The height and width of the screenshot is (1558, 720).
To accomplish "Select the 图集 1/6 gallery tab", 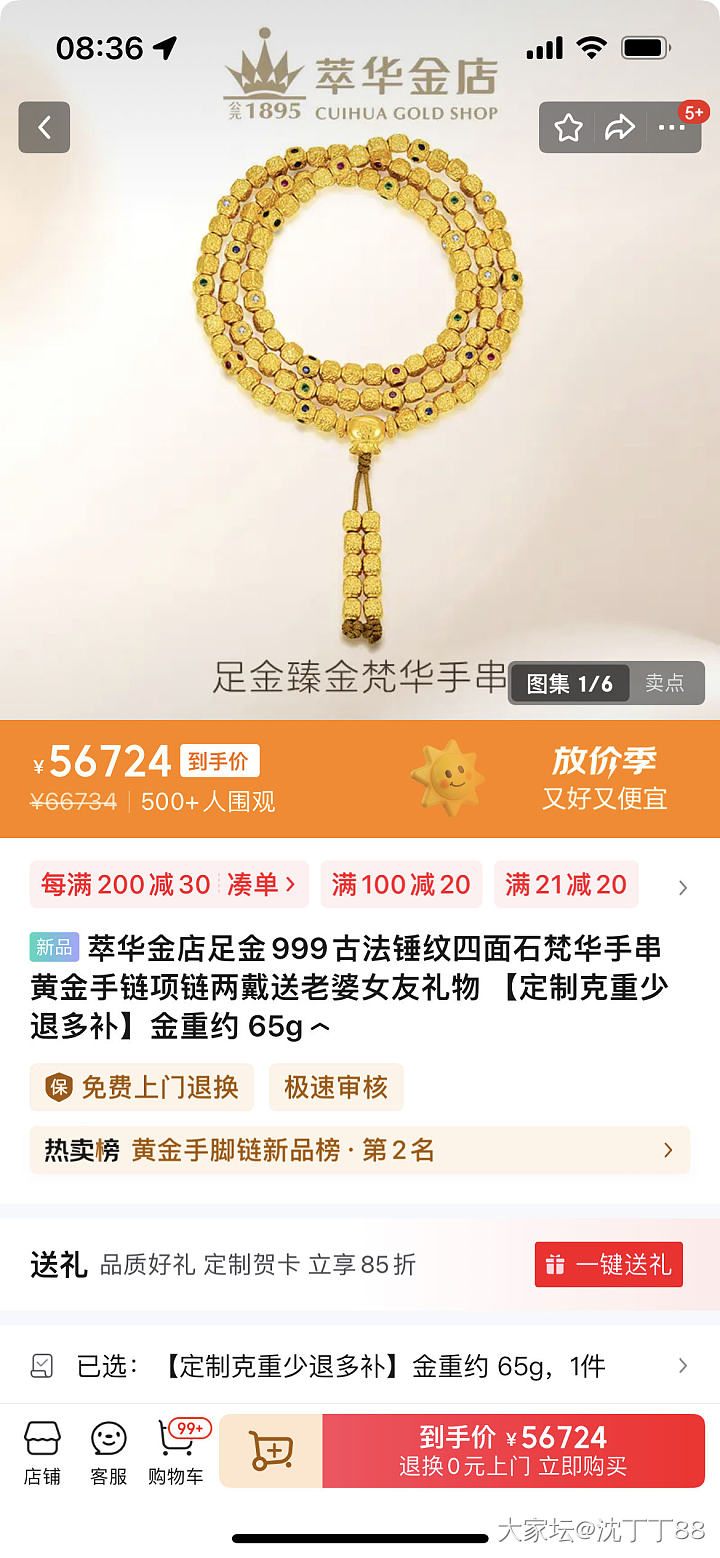I will [x=569, y=683].
